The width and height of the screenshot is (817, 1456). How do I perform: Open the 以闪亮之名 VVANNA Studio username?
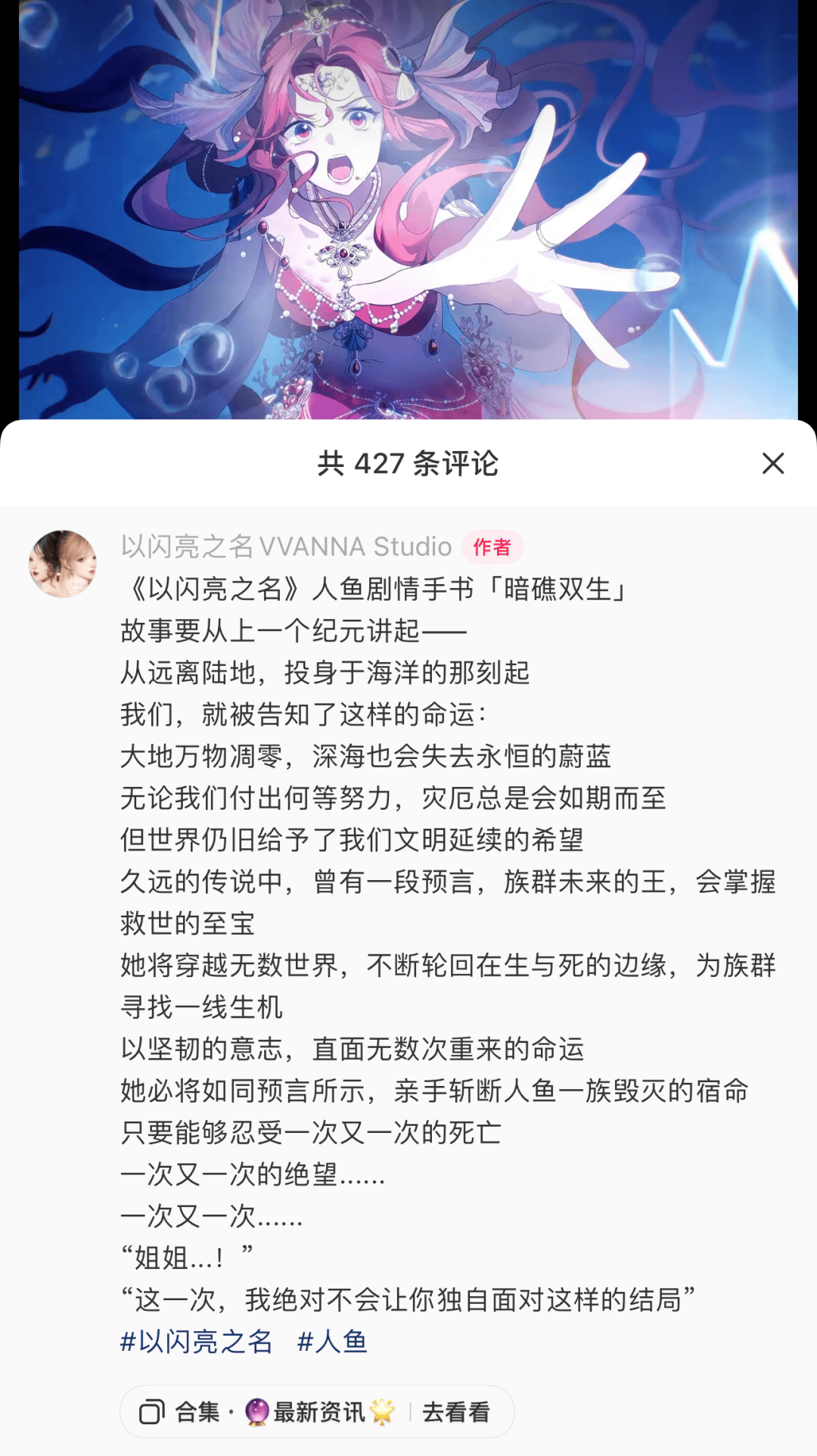(286, 546)
